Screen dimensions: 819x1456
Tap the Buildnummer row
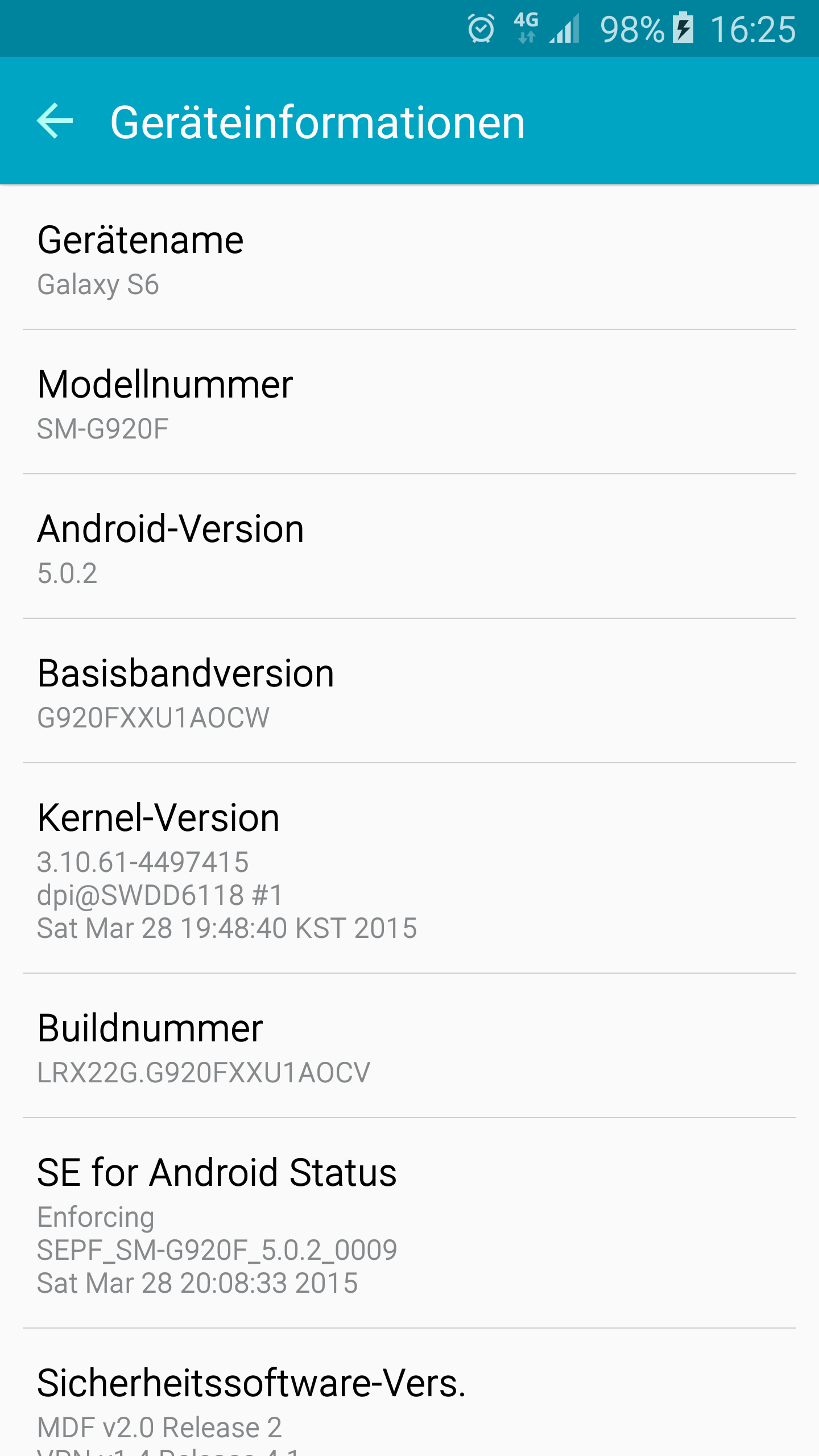point(409,1046)
